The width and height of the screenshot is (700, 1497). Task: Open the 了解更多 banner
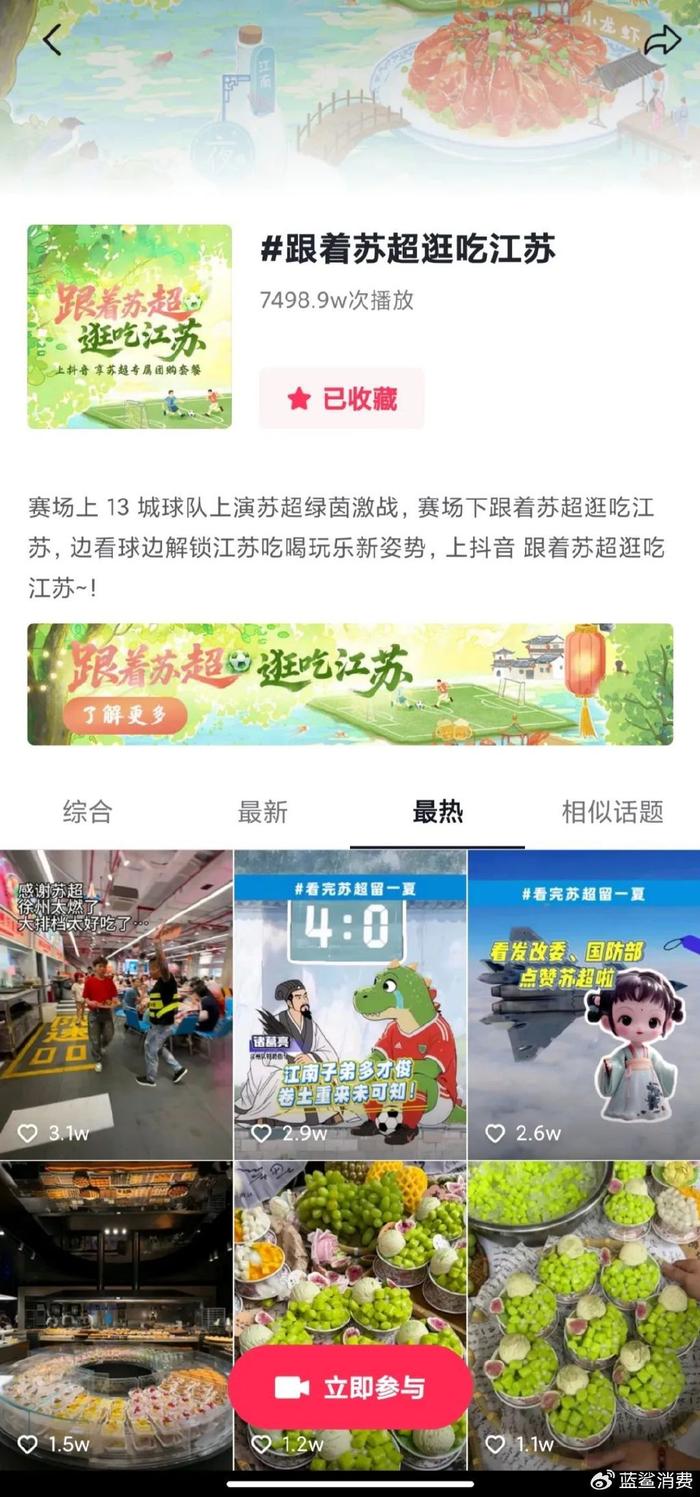click(350, 684)
